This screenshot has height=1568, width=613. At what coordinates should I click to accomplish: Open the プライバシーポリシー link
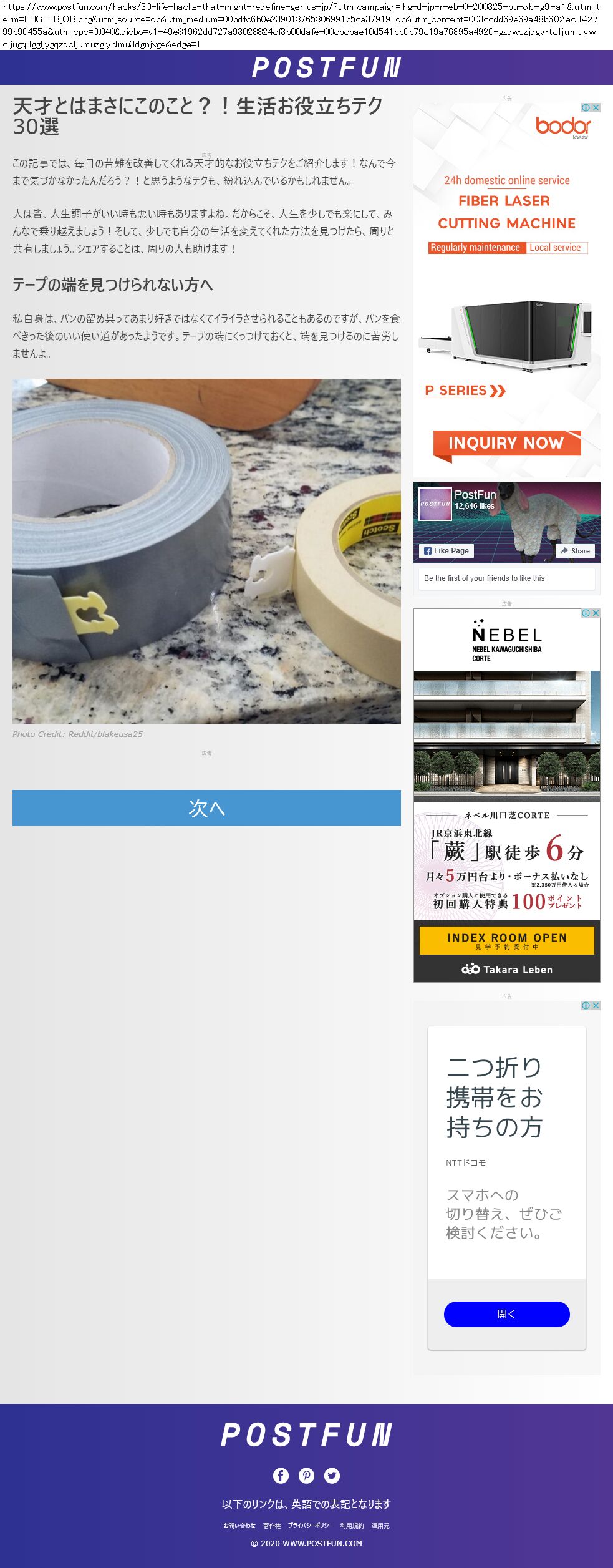310,1526
